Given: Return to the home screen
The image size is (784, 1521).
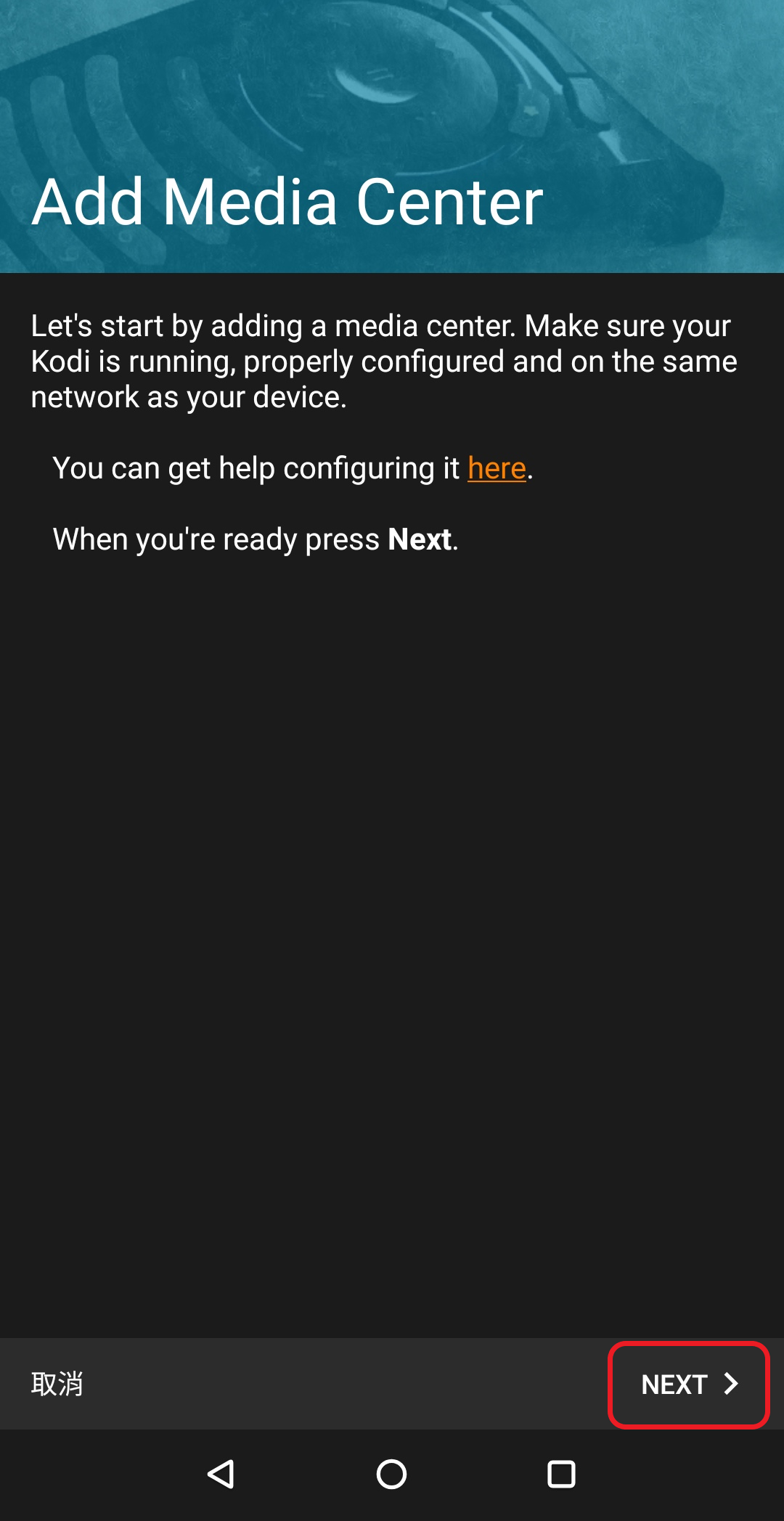Looking at the screenshot, I should click(x=391, y=1475).
